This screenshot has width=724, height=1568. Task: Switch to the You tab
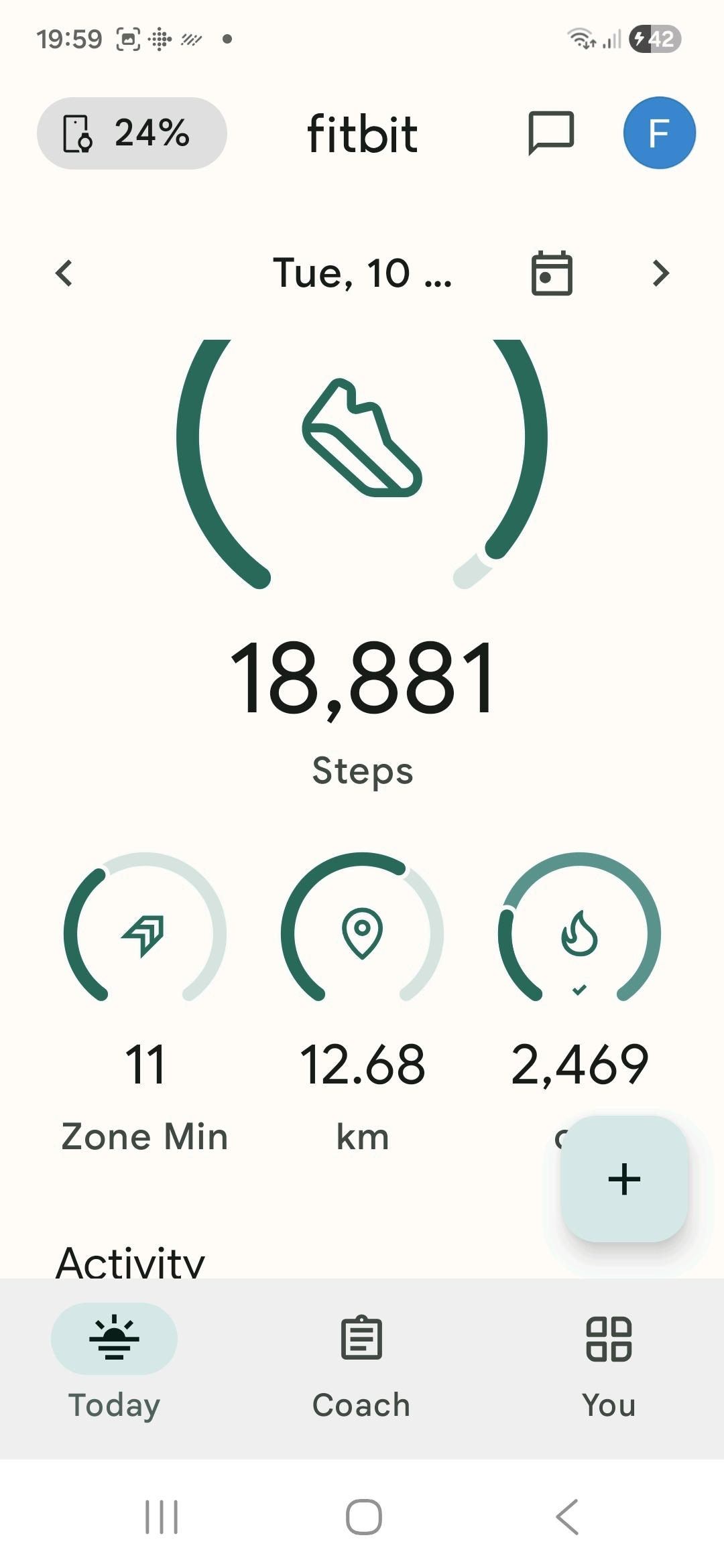(609, 1360)
